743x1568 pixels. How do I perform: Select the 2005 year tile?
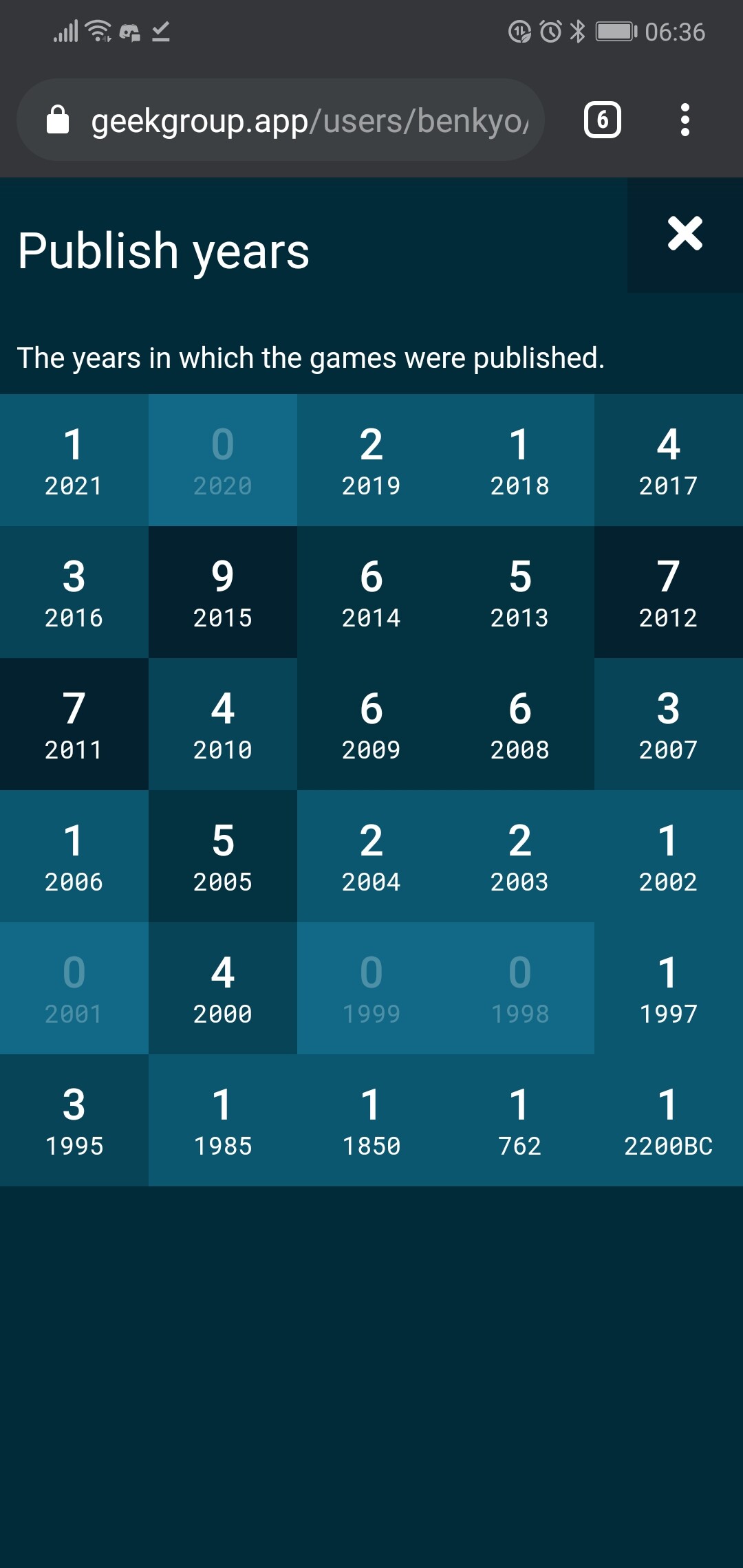[x=223, y=856]
